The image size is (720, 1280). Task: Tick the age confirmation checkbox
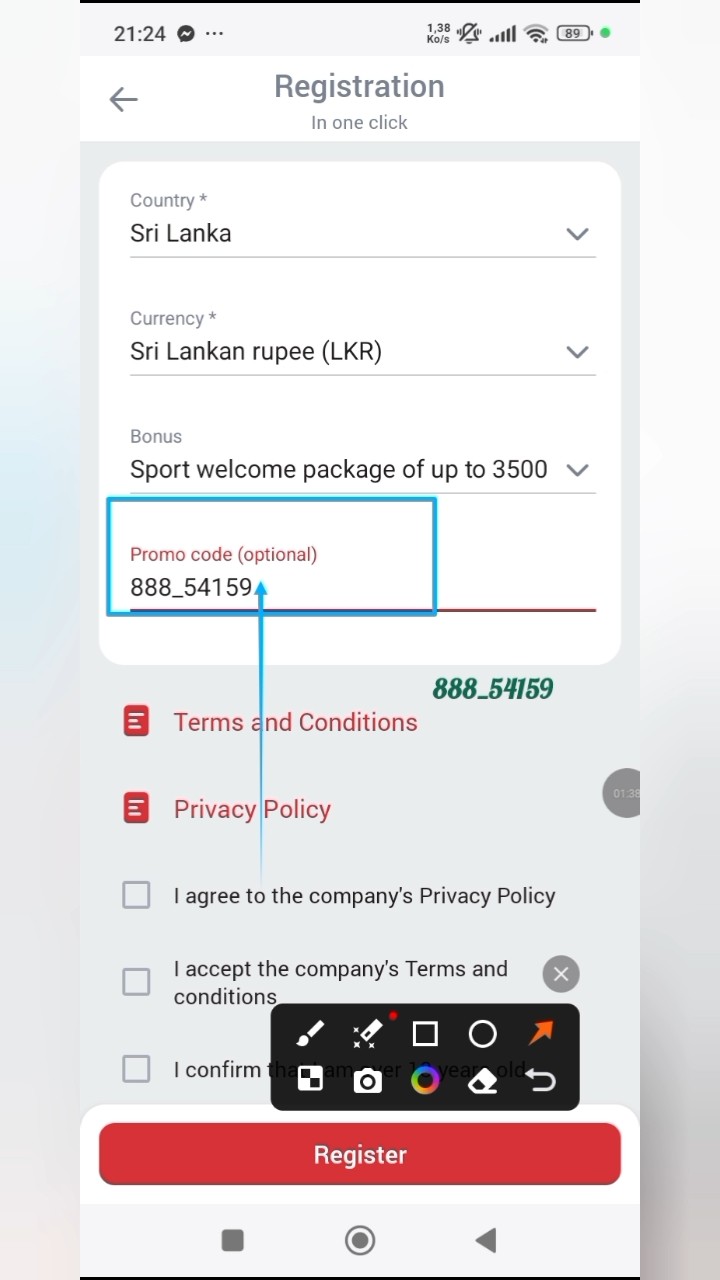click(136, 1069)
